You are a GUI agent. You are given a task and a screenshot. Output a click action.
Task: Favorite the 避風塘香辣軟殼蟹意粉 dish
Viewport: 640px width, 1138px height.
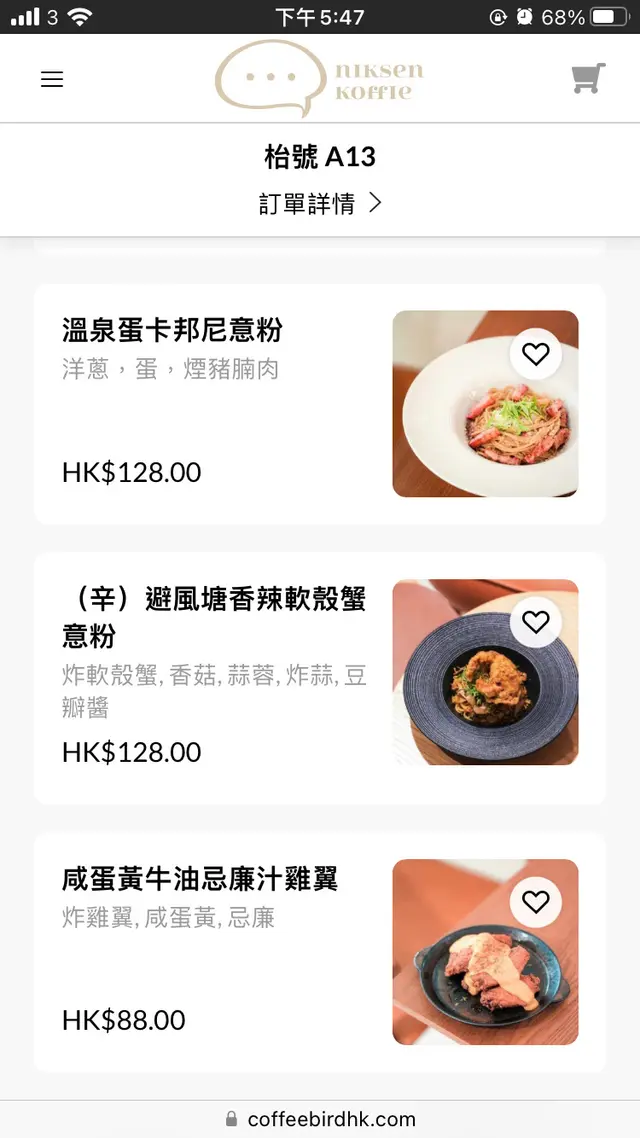point(536,622)
